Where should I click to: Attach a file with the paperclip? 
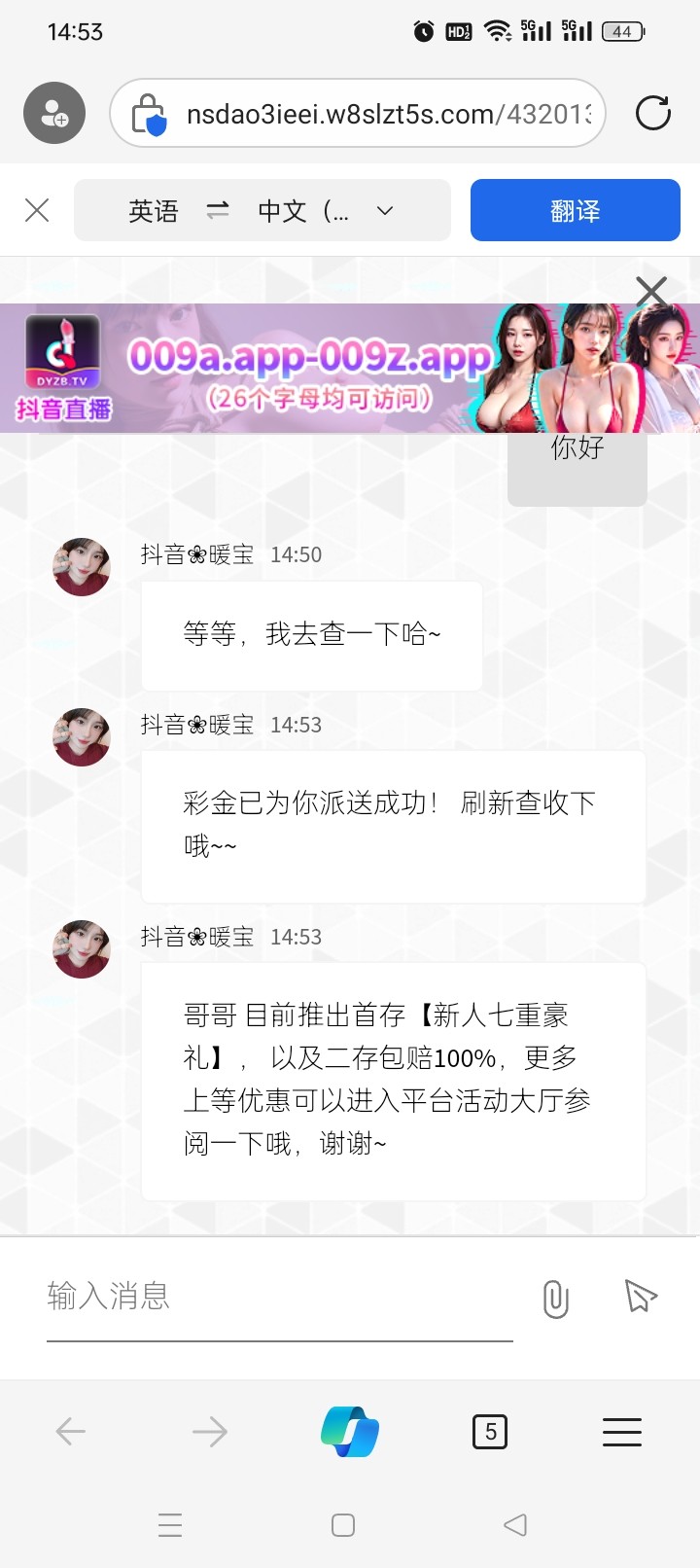click(x=555, y=1299)
